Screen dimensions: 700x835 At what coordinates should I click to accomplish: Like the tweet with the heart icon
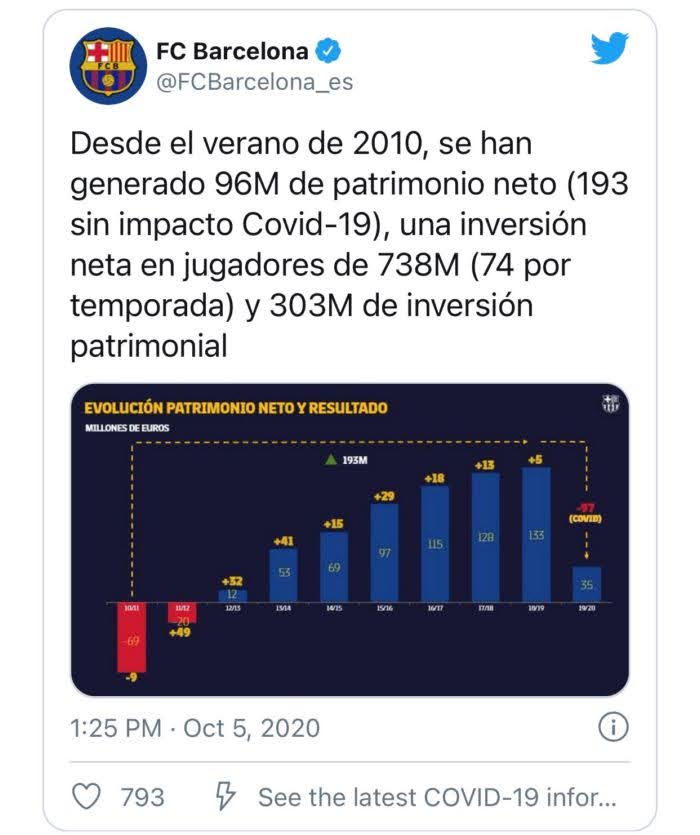(x=90, y=797)
